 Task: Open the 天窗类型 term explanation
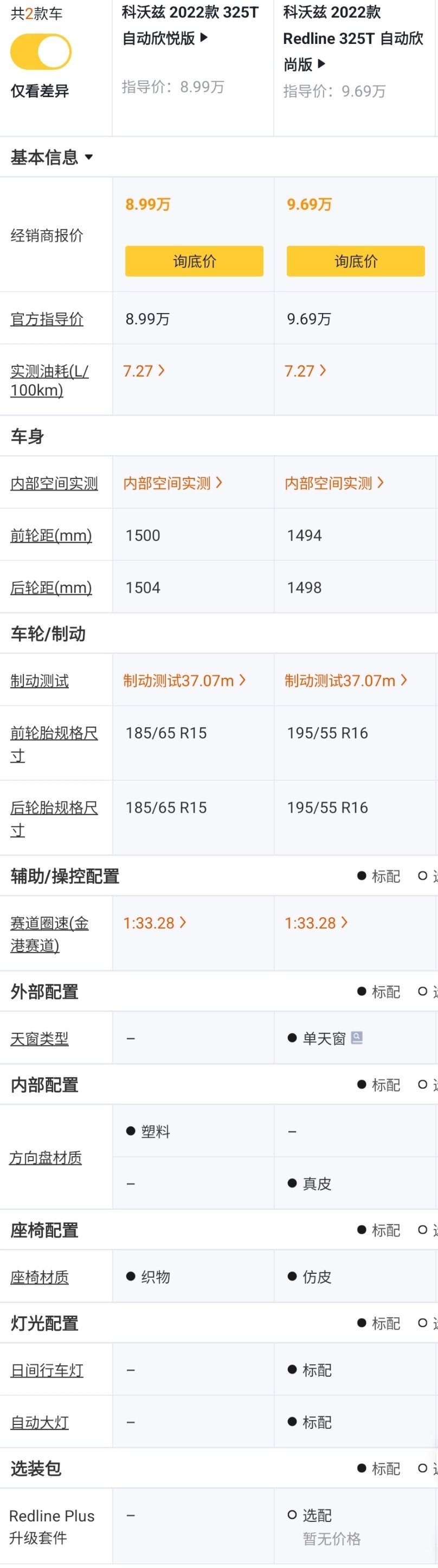click(x=40, y=1038)
